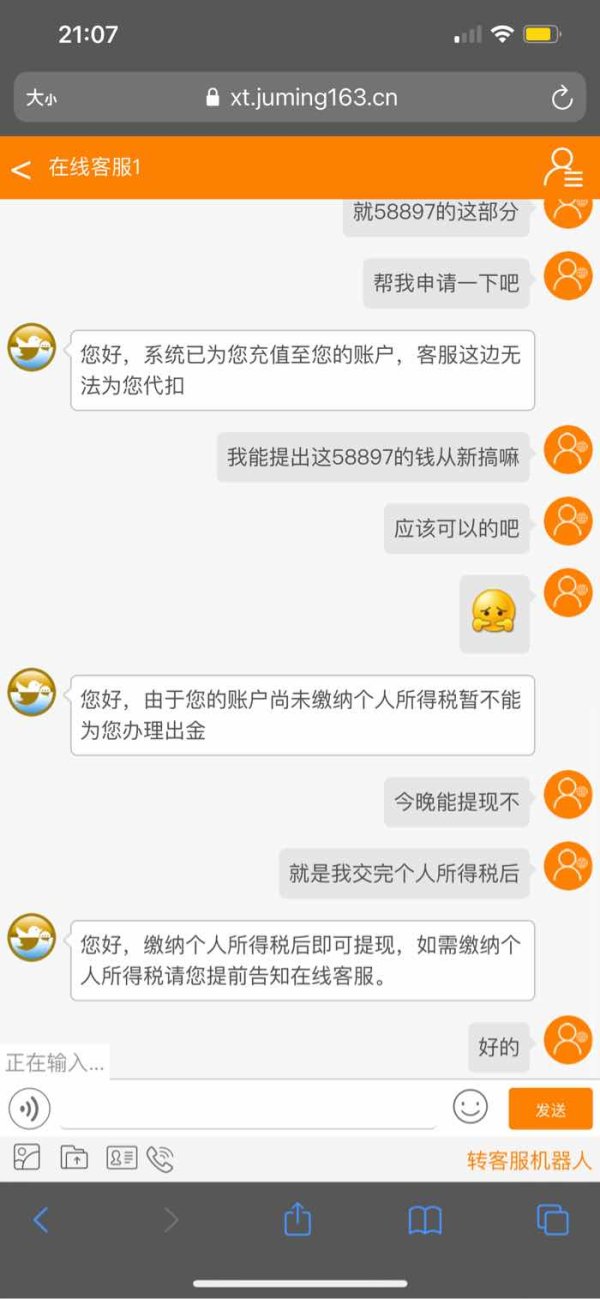Viewport: 600px width, 1299px height.
Task: View open Safari tabs
Action: pos(552,1220)
